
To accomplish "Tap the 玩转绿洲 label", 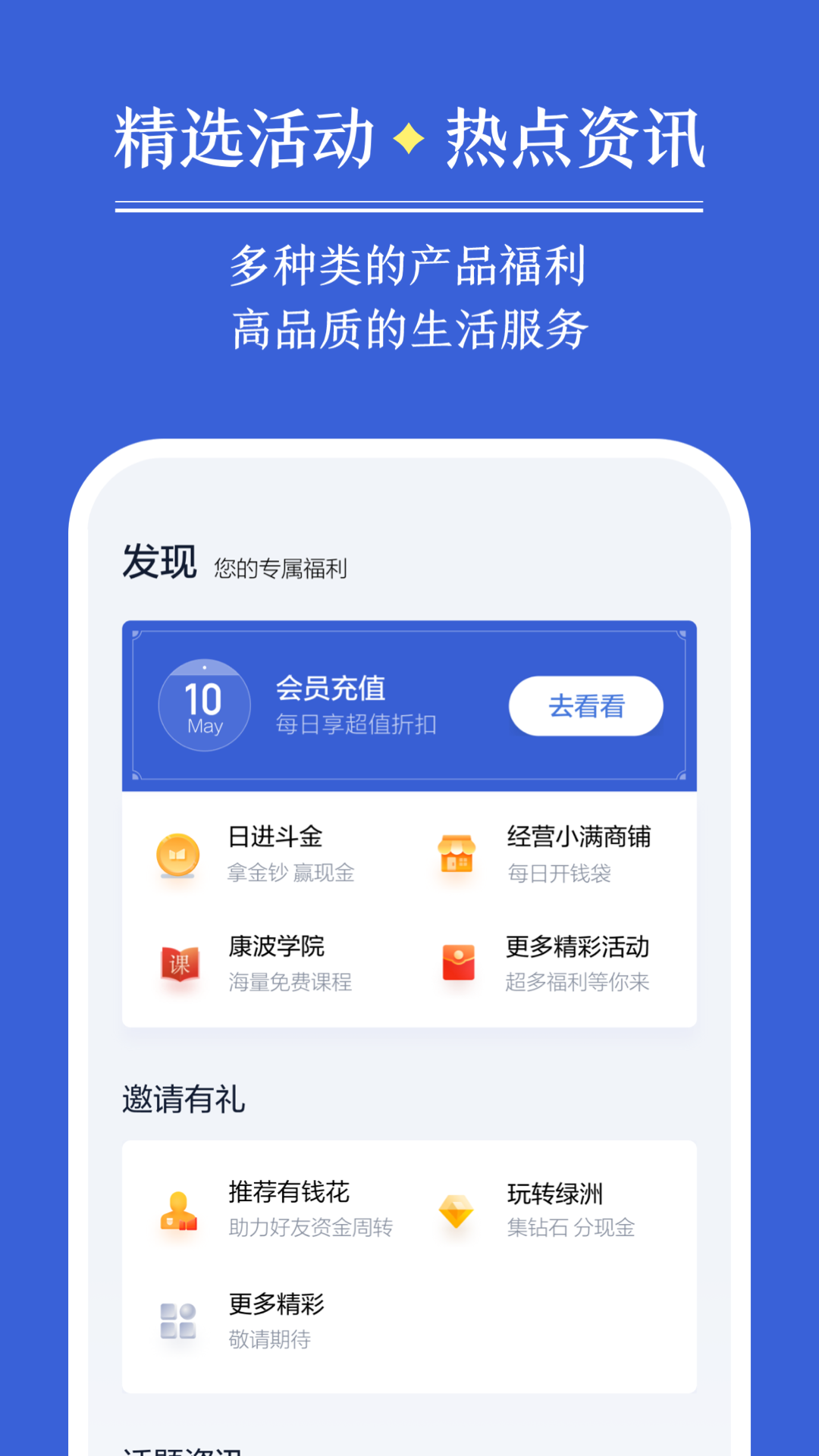I will pyautogui.click(x=556, y=1193).
